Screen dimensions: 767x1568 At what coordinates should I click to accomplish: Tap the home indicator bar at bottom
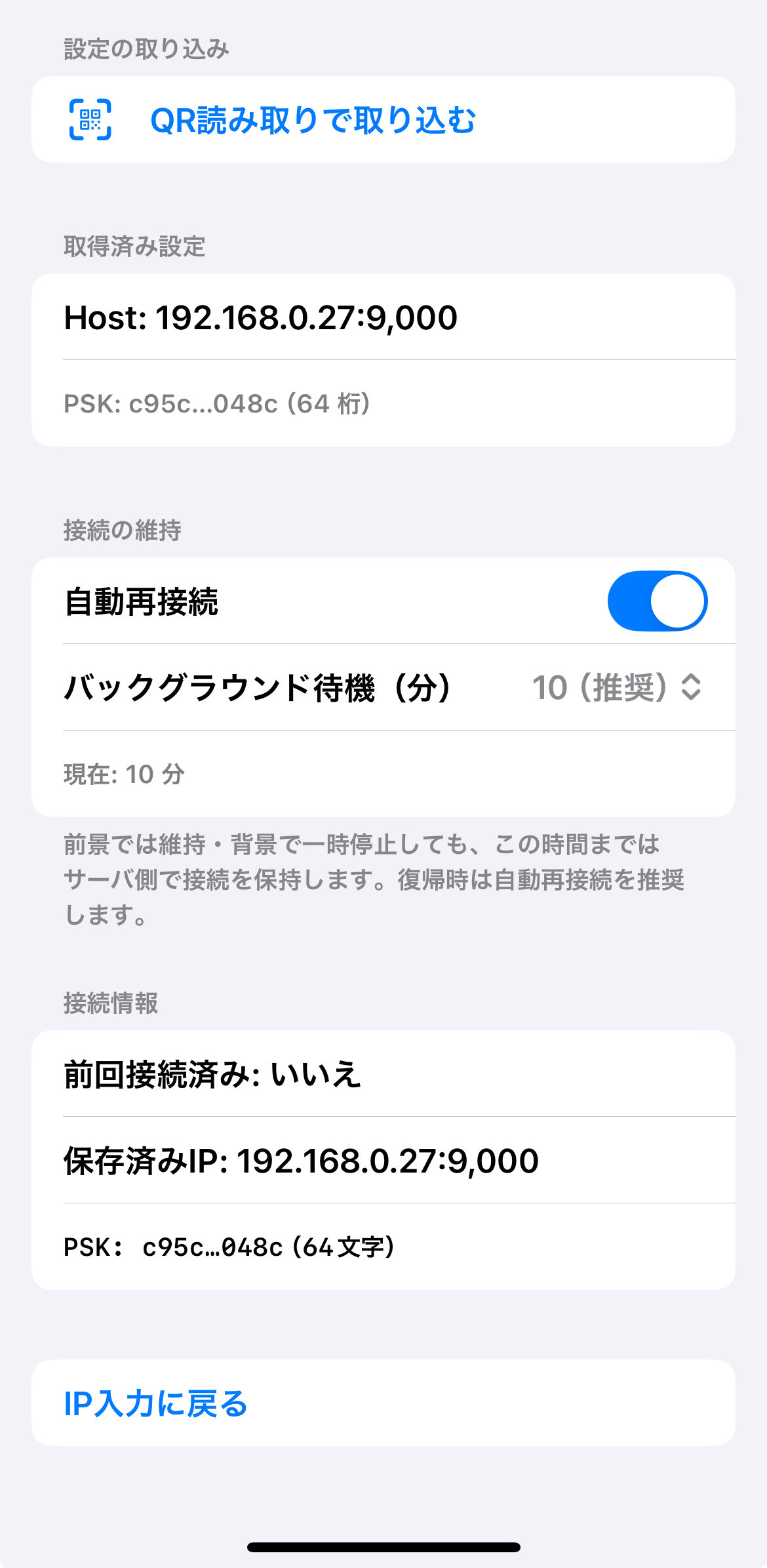coord(383,1548)
